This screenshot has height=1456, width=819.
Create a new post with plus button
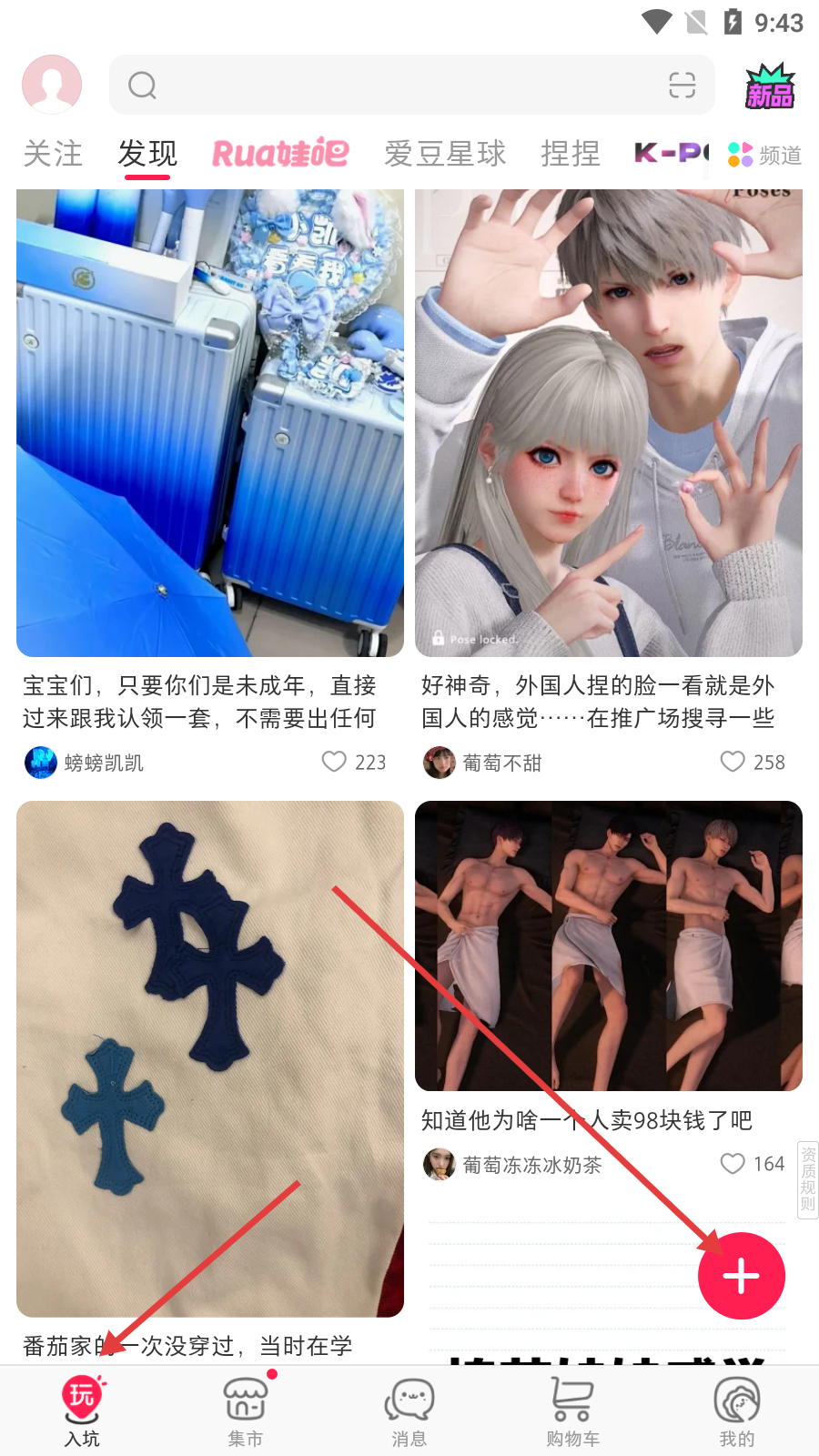[x=741, y=1276]
